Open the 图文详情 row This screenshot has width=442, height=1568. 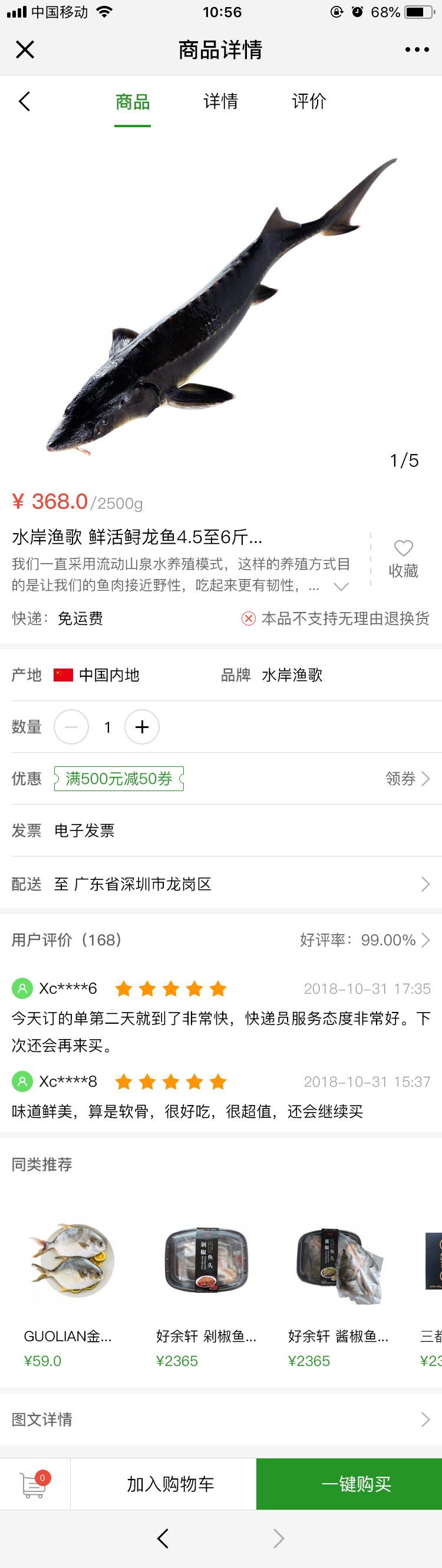[x=220, y=1420]
